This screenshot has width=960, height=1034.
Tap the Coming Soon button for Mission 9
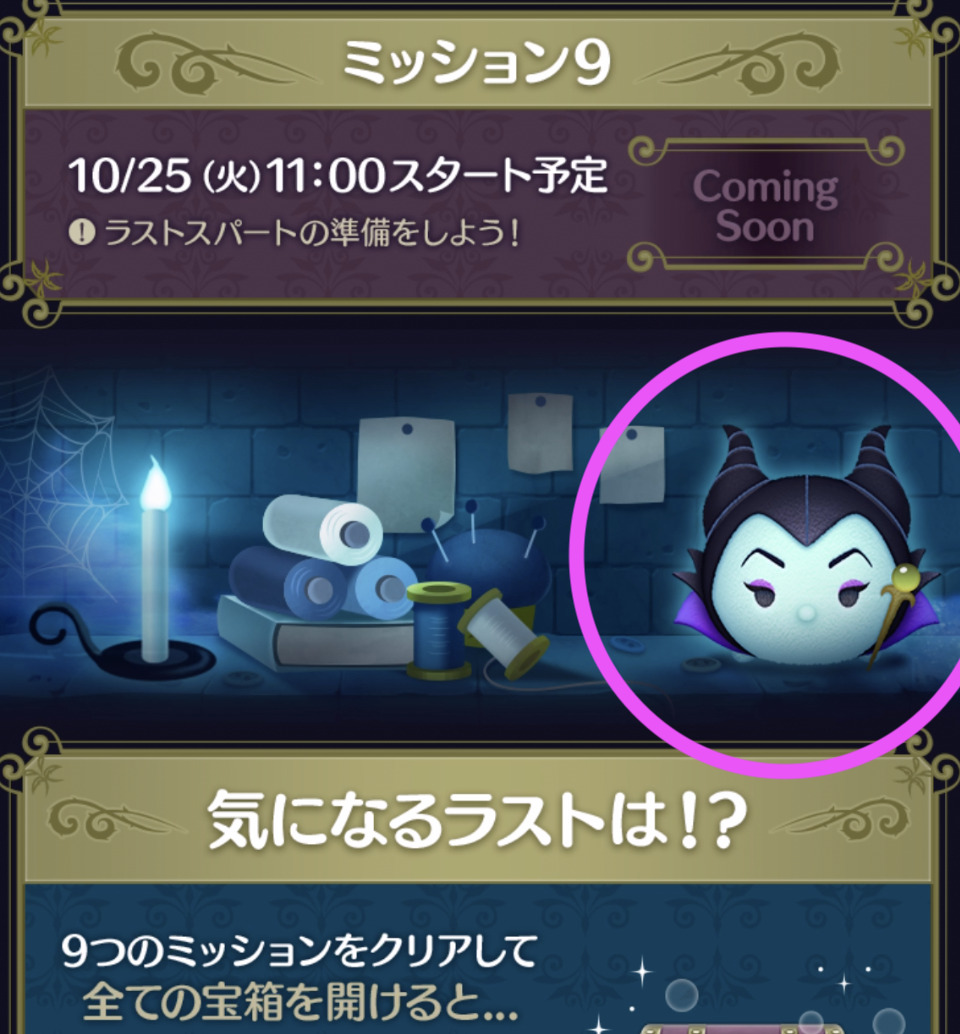765,206
